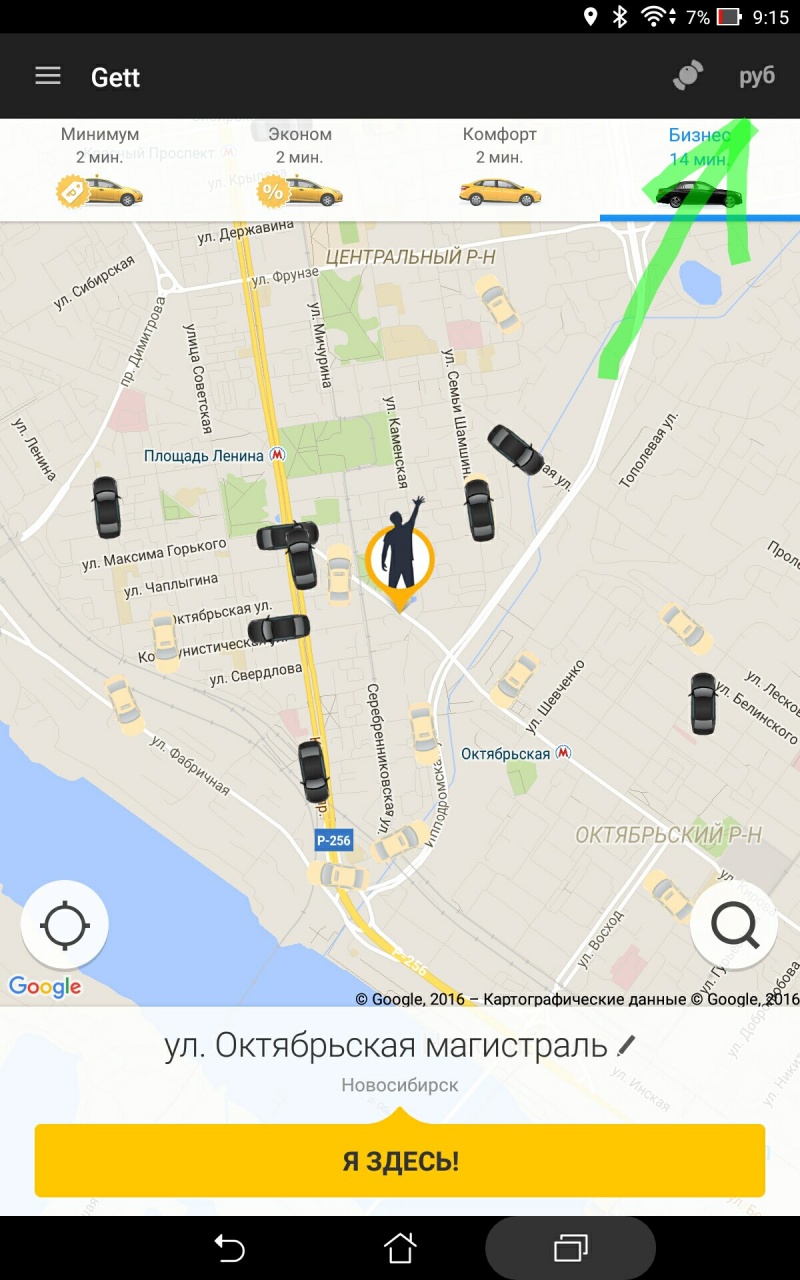The image size is (800, 1280).
Task: Tap the руб currency button
Action: pos(757,77)
